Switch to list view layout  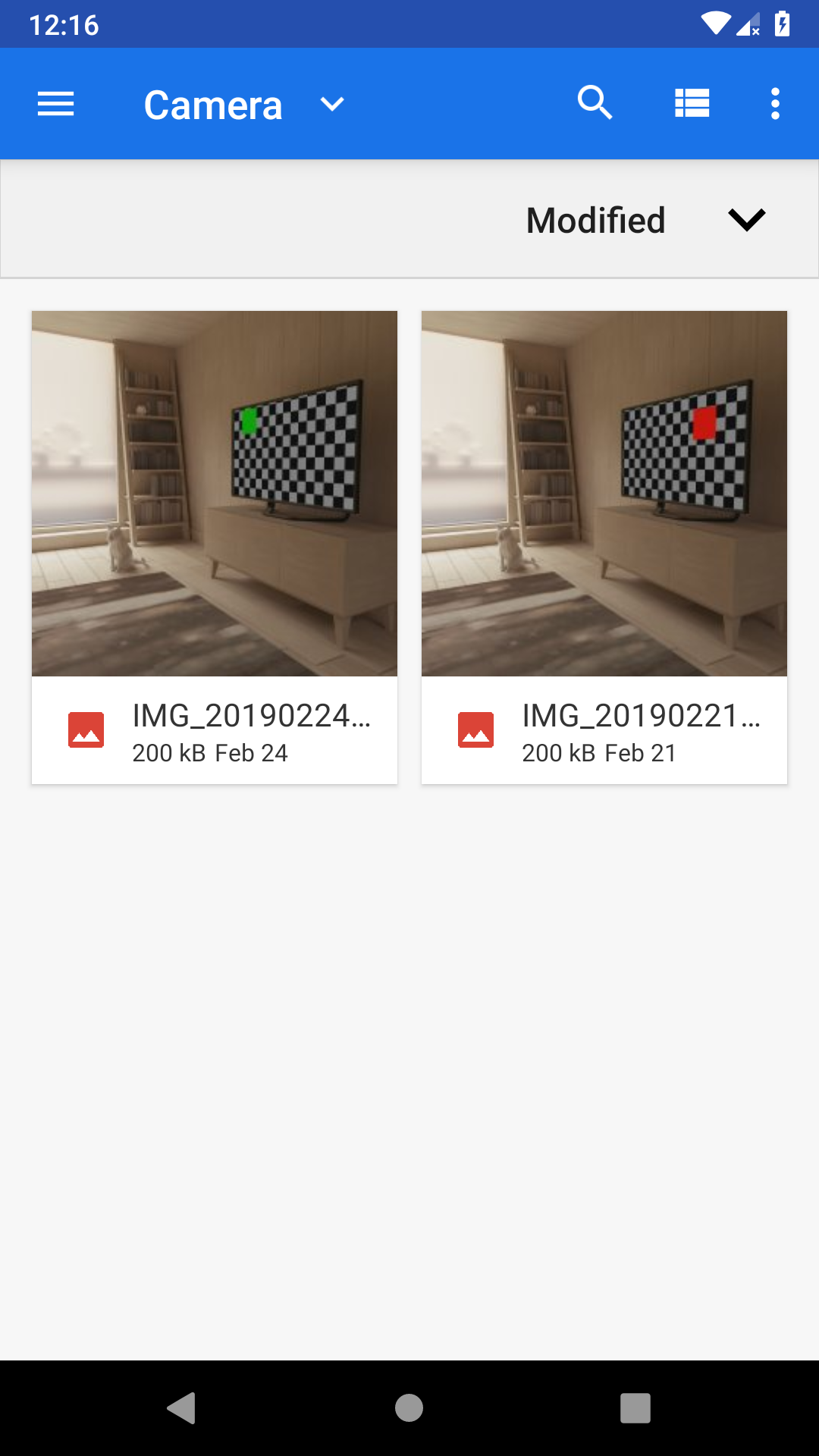pyautogui.click(x=692, y=103)
